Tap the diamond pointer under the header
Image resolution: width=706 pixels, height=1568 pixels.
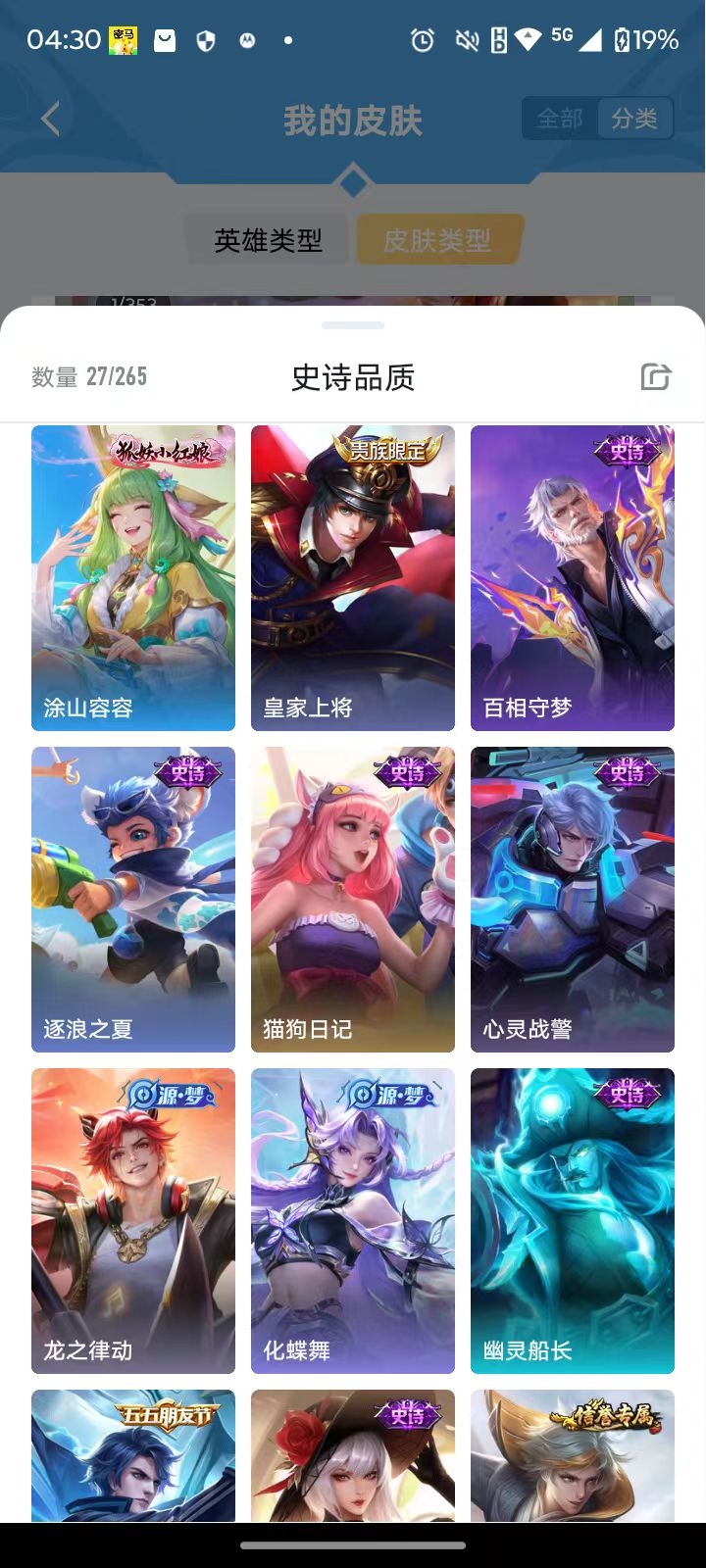(353, 180)
